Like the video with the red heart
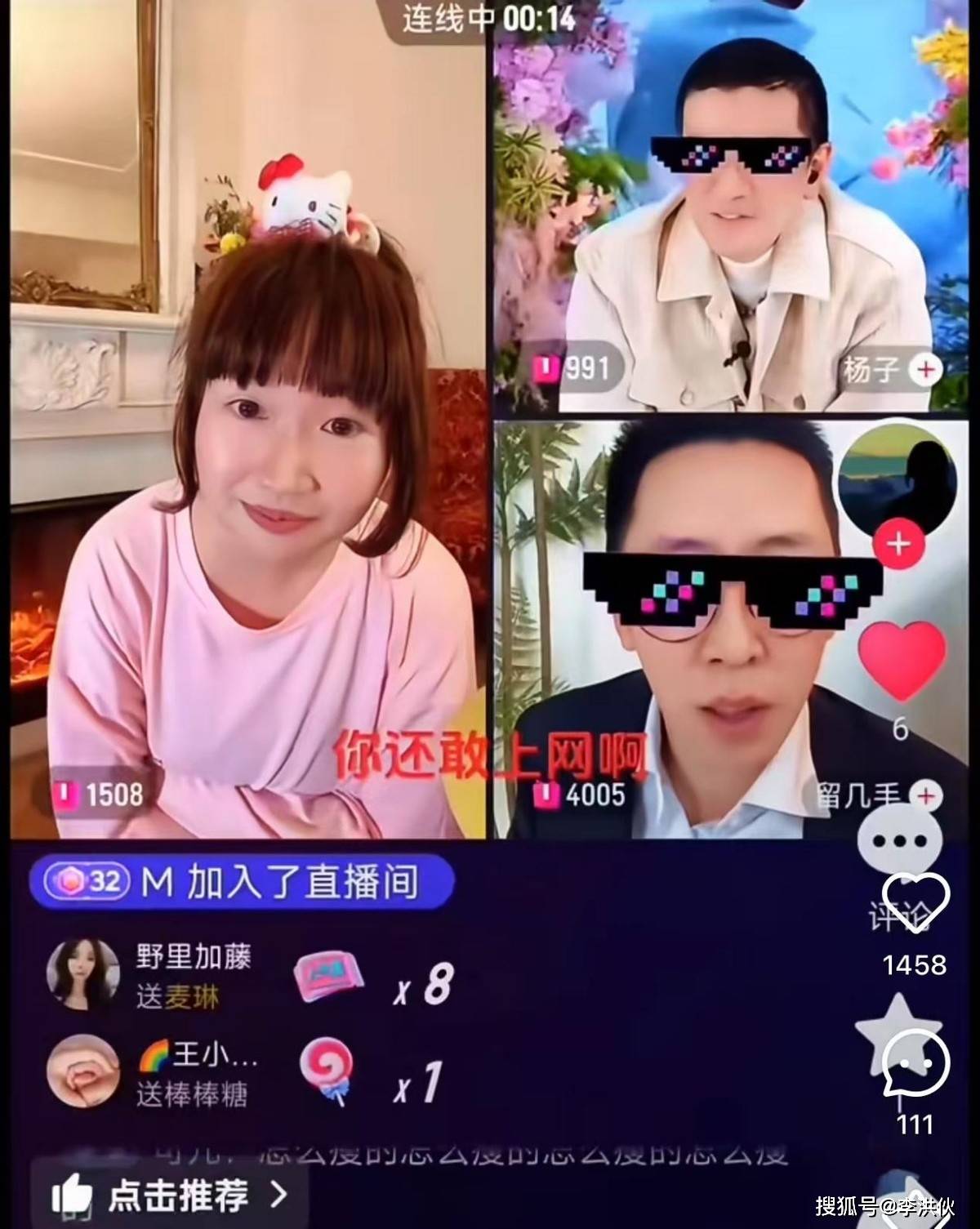 (x=900, y=661)
